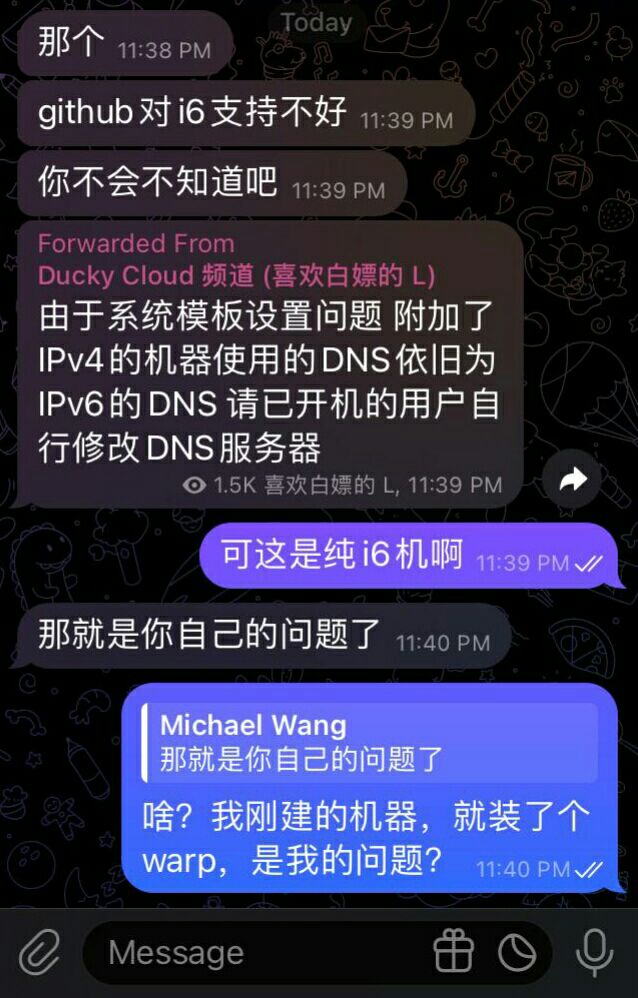Viewport: 638px width, 998px height.
Task: Open the Ducky Cloud 频道 forwarded source
Action: 236,276
